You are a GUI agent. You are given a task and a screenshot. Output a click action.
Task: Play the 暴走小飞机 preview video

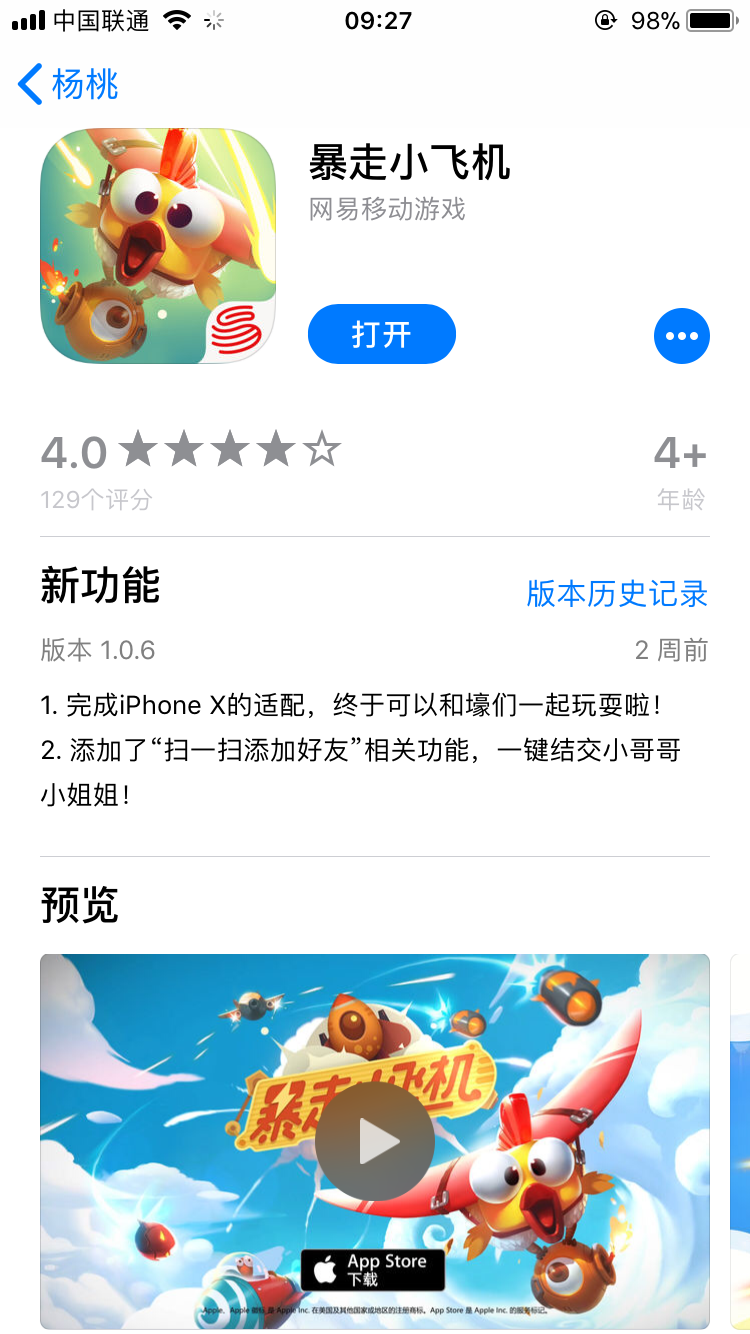[375, 1141]
